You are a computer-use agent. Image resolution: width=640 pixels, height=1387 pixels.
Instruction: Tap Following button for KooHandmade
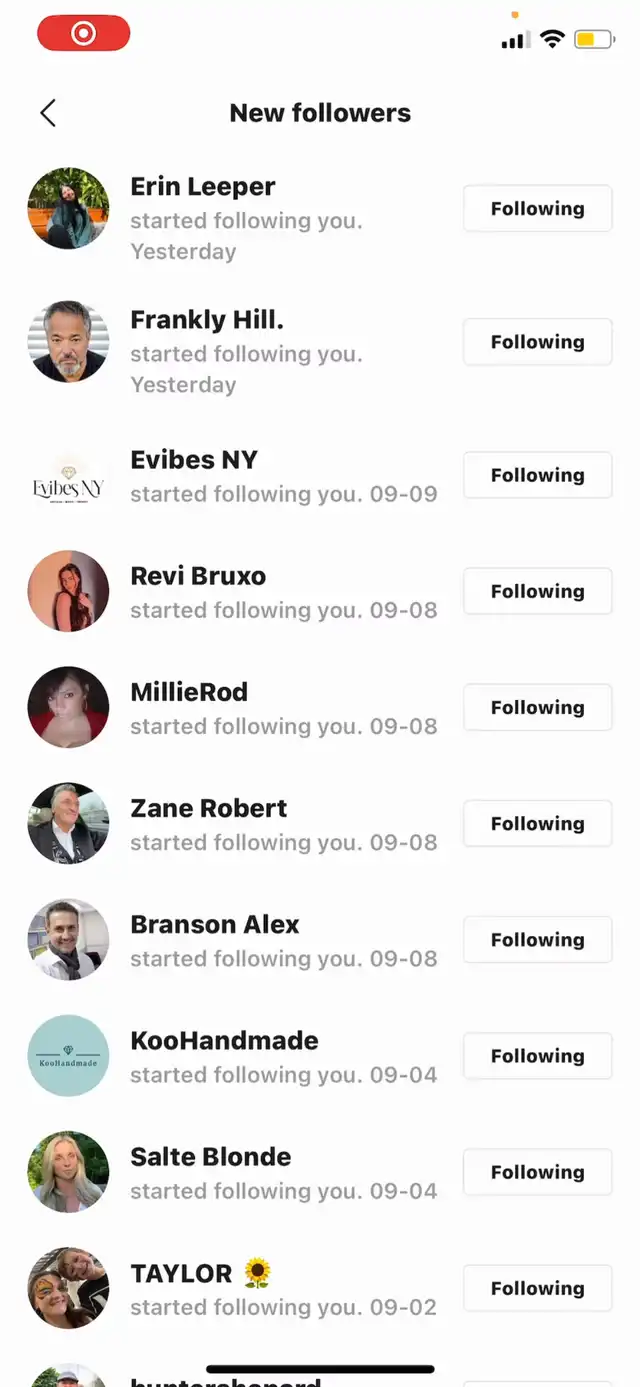coord(537,1055)
